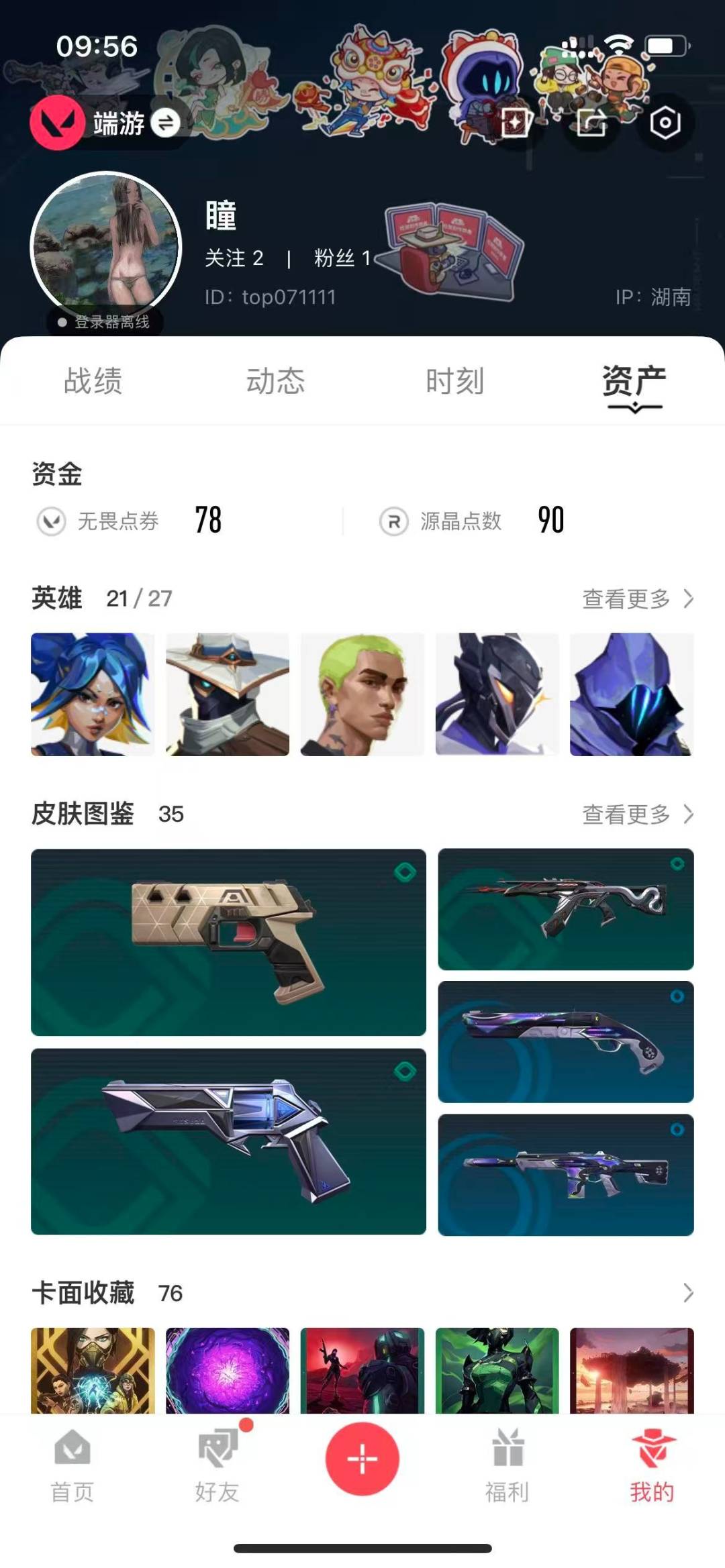This screenshot has height=1568, width=725.
Task: Open the profile avatar picture
Action: [x=106, y=247]
